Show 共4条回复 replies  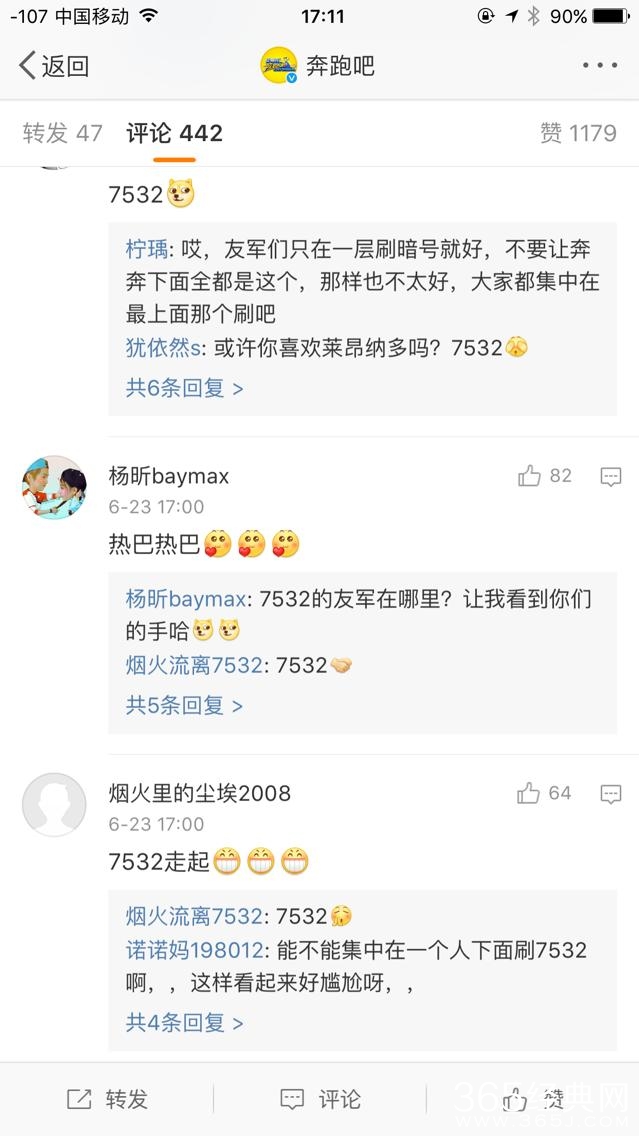(x=184, y=1022)
